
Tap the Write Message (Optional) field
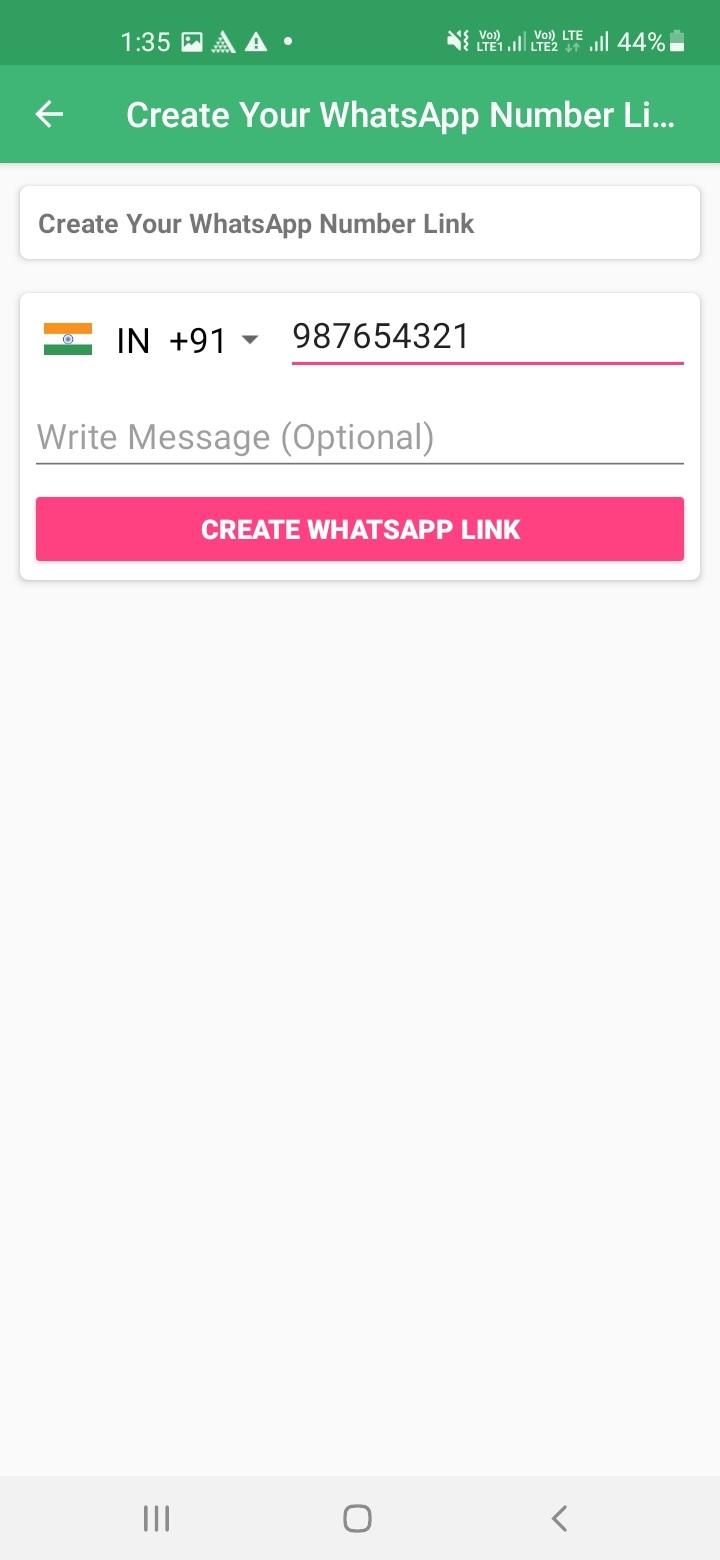click(x=359, y=438)
